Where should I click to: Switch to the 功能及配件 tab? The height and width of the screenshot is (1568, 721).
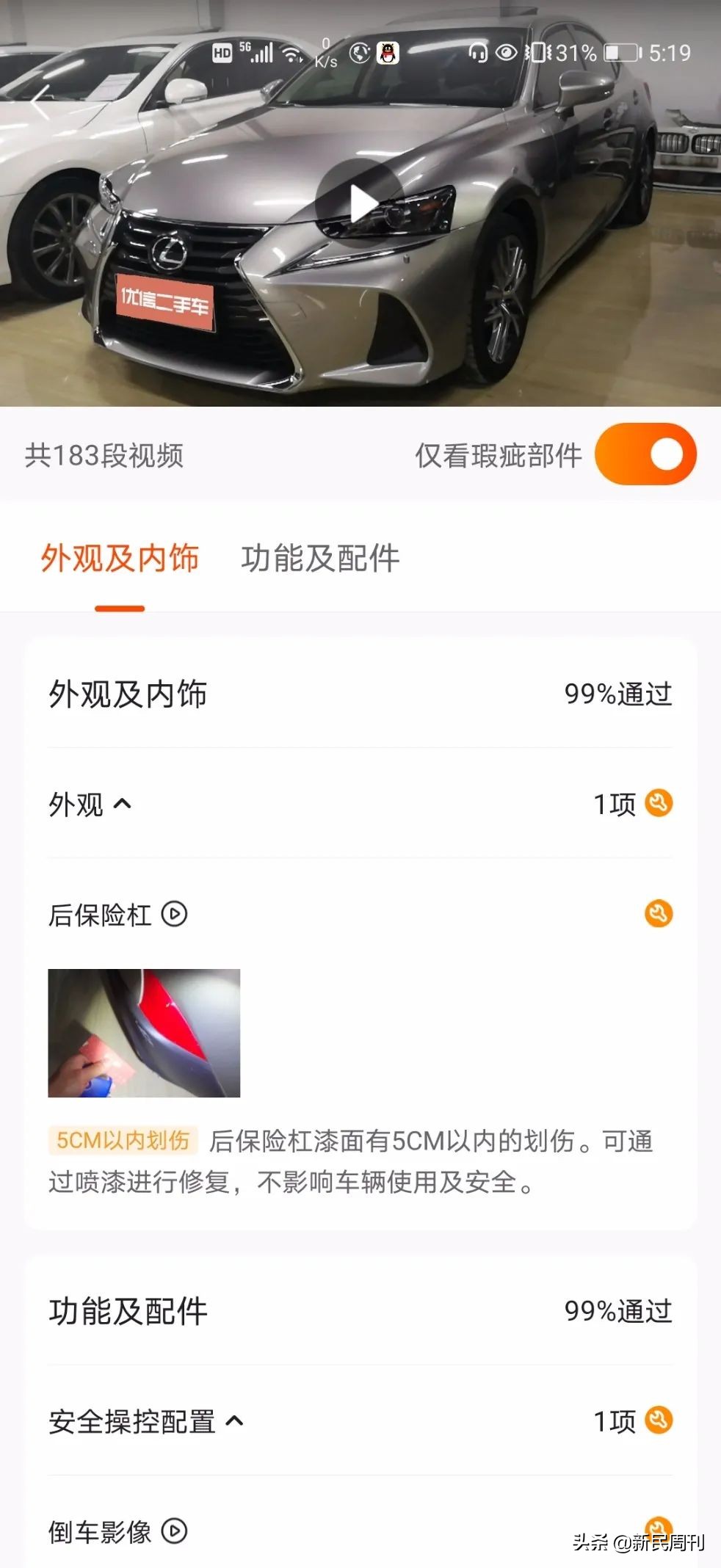(321, 558)
